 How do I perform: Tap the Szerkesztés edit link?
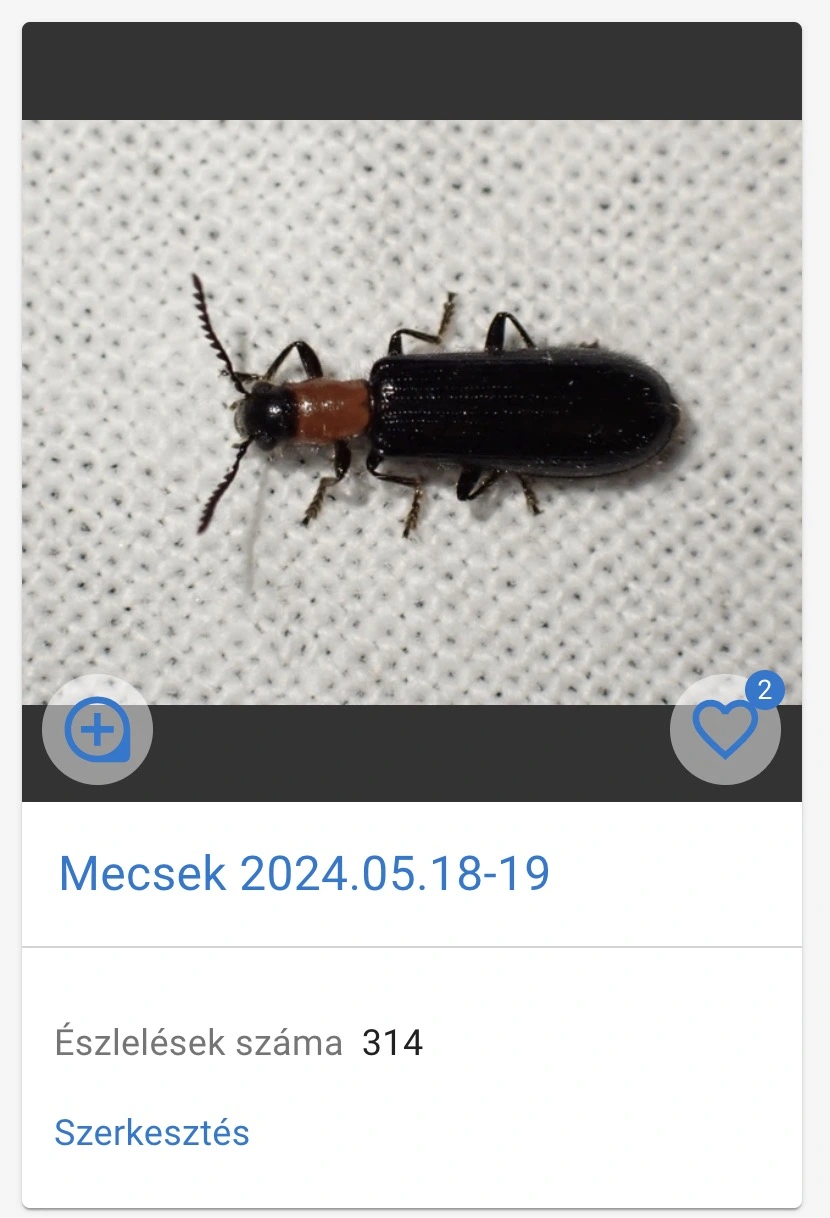click(152, 1133)
